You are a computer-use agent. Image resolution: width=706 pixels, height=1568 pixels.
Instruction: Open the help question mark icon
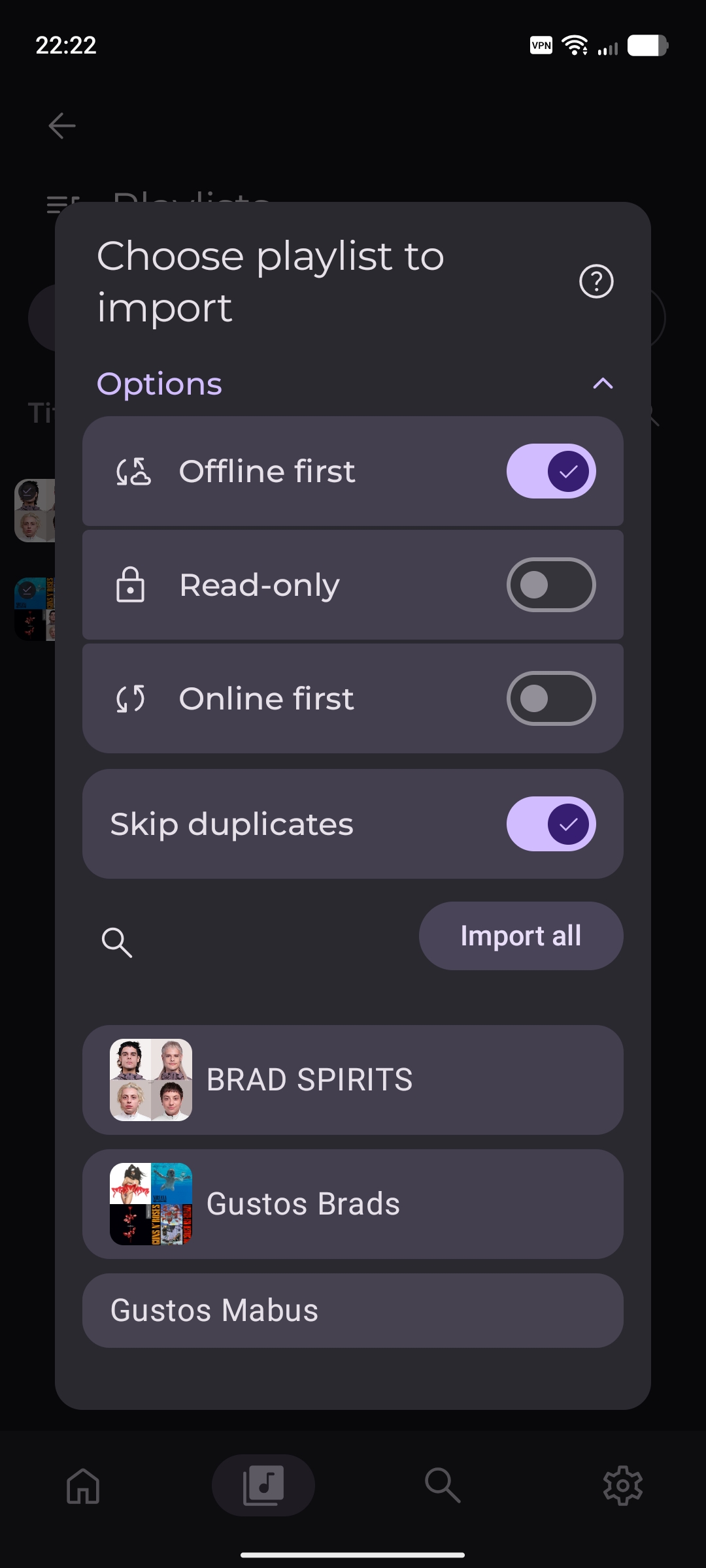click(596, 282)
